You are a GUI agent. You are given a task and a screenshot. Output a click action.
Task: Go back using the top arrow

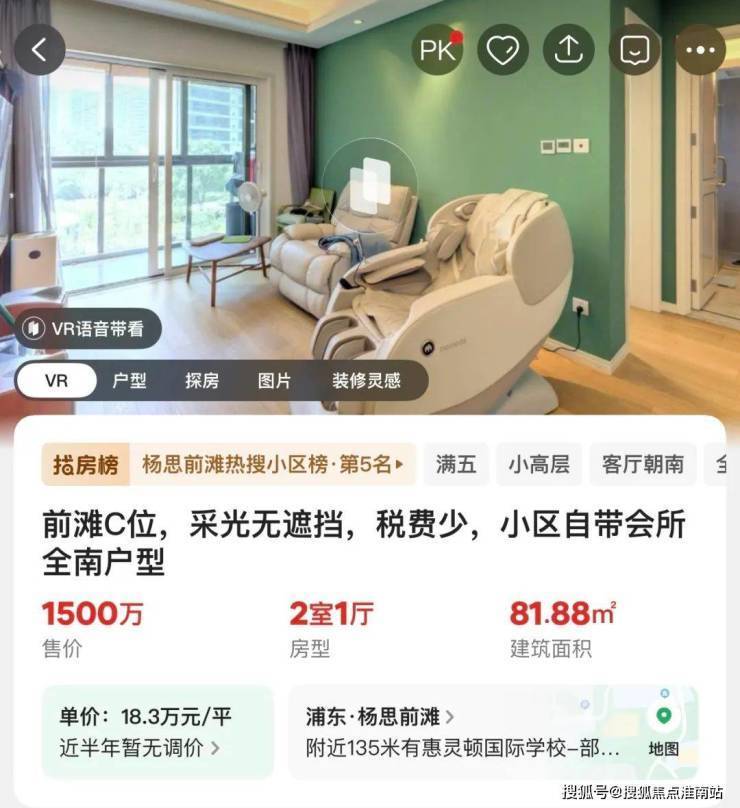(39, 50)
